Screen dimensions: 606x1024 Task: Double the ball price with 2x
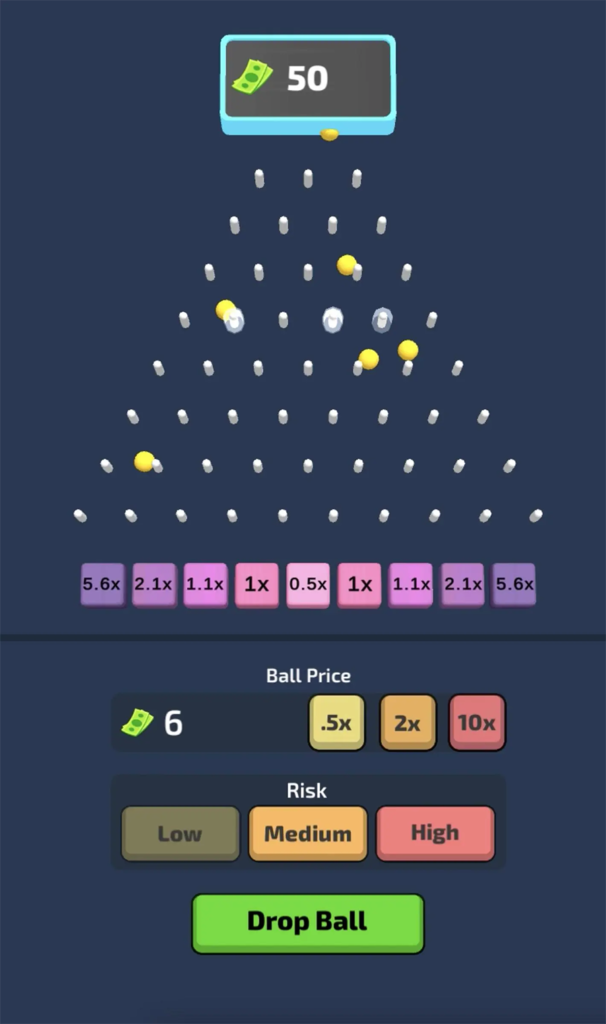tap(407, 722)
